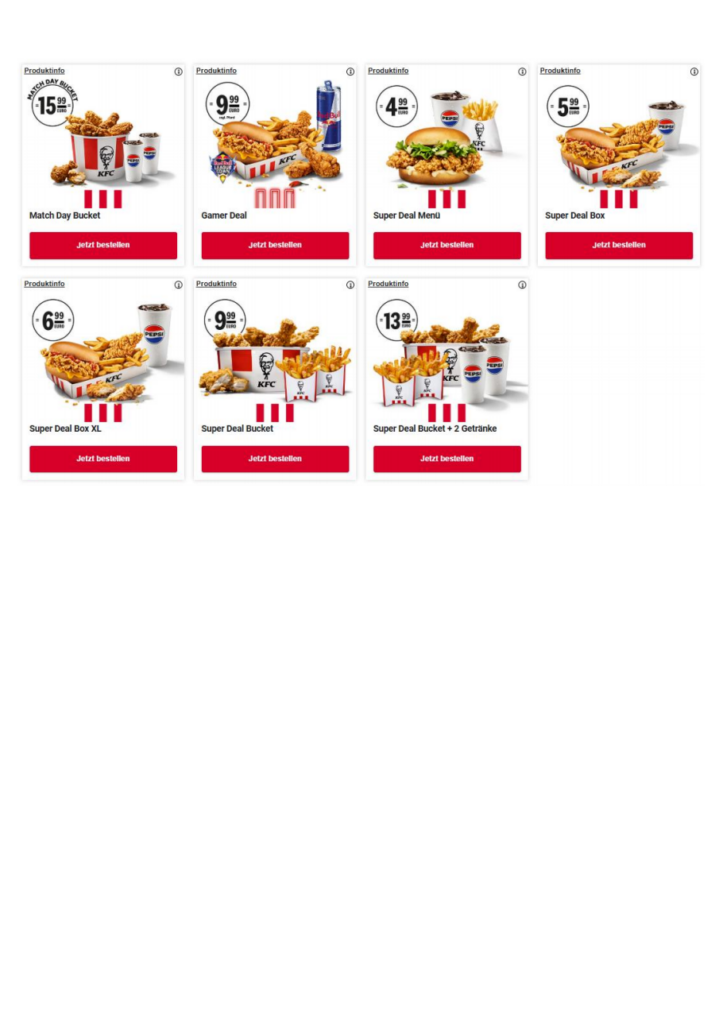Open Produktinfo for the Gamer Deal
Screen dimensions: 723x1024
click(x=215, y=70)
